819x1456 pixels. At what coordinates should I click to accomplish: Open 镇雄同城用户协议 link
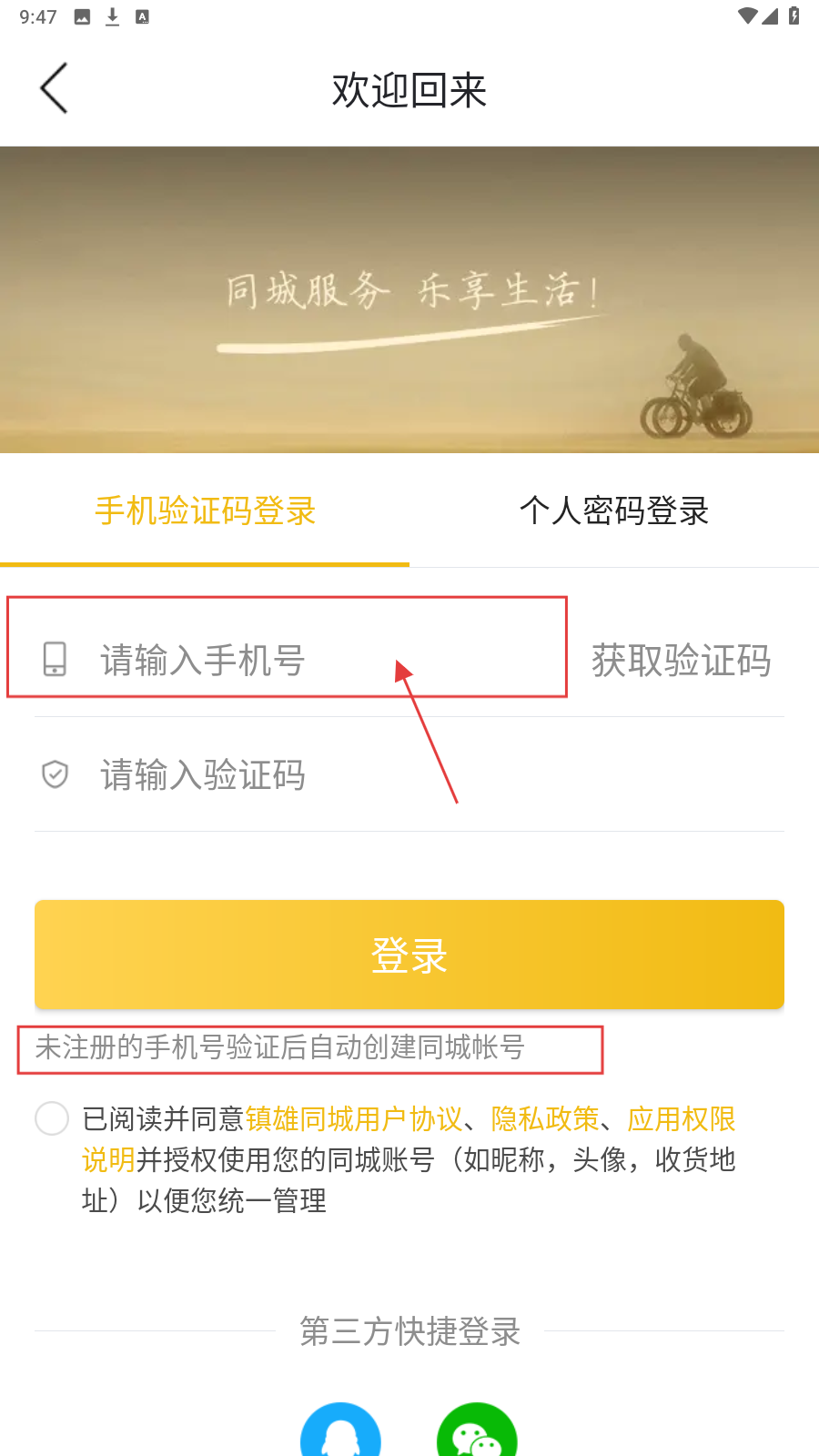point(354,1118)
